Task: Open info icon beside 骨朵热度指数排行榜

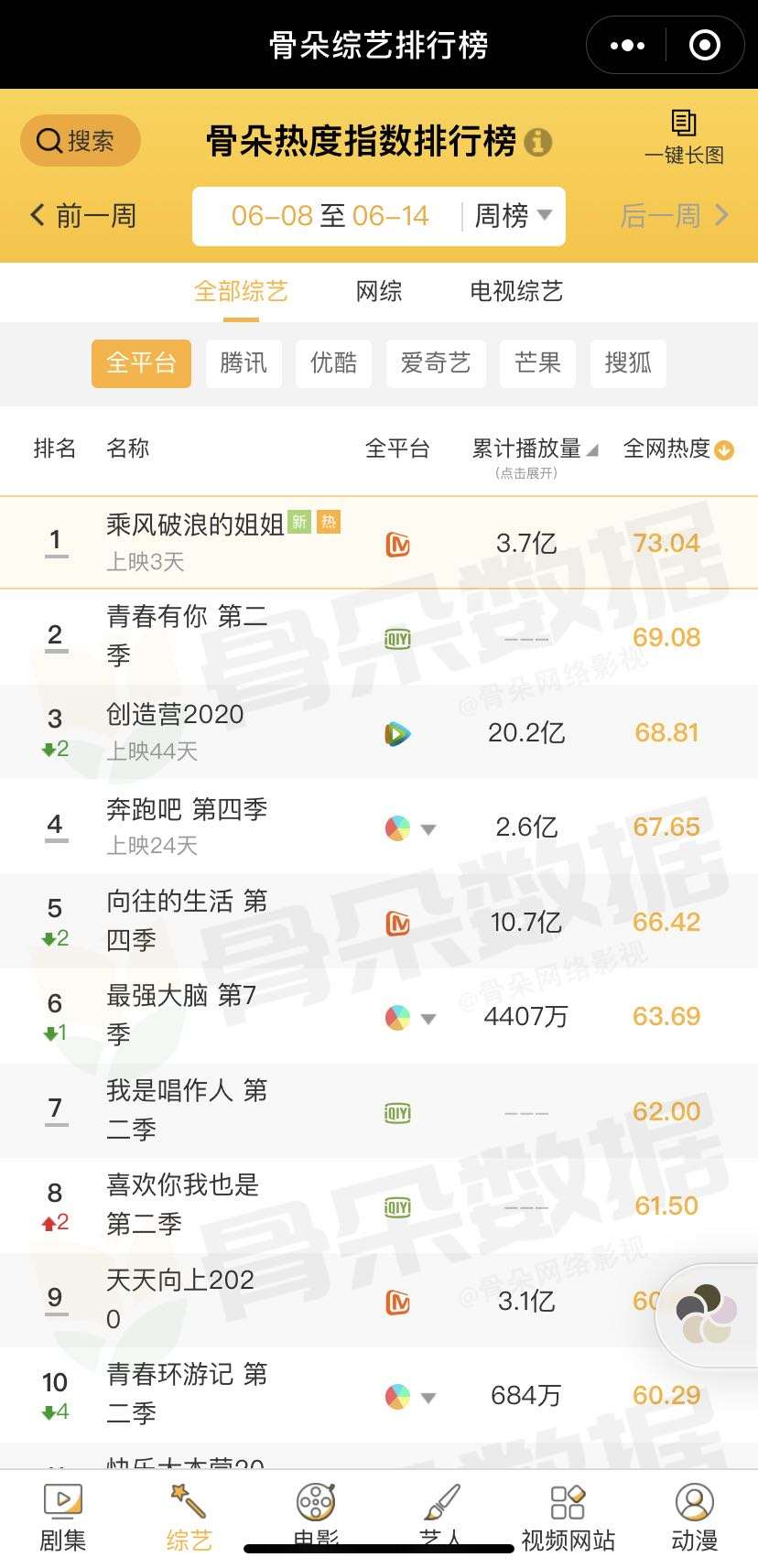Action: [x=538, y=142]
